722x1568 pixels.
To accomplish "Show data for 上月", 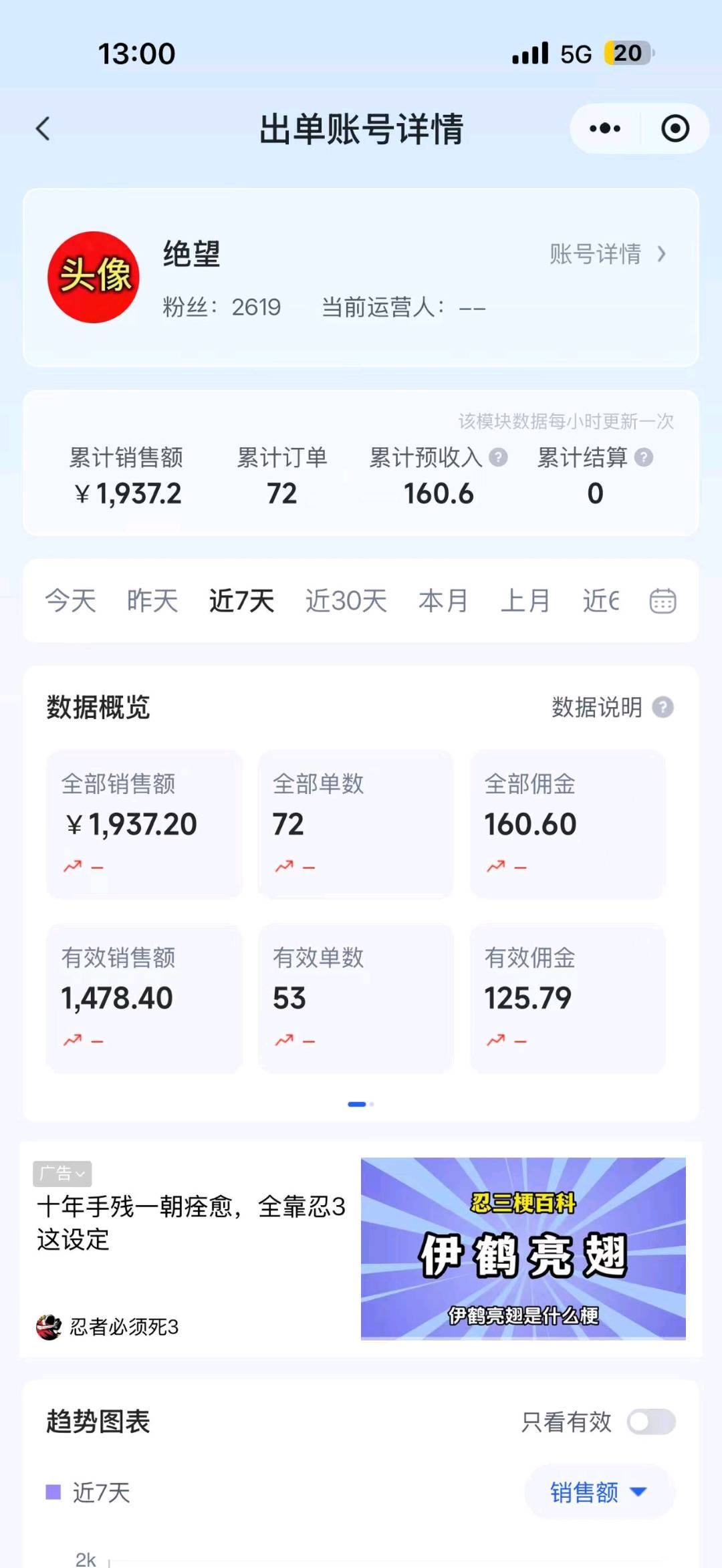I will click(525, 601).
